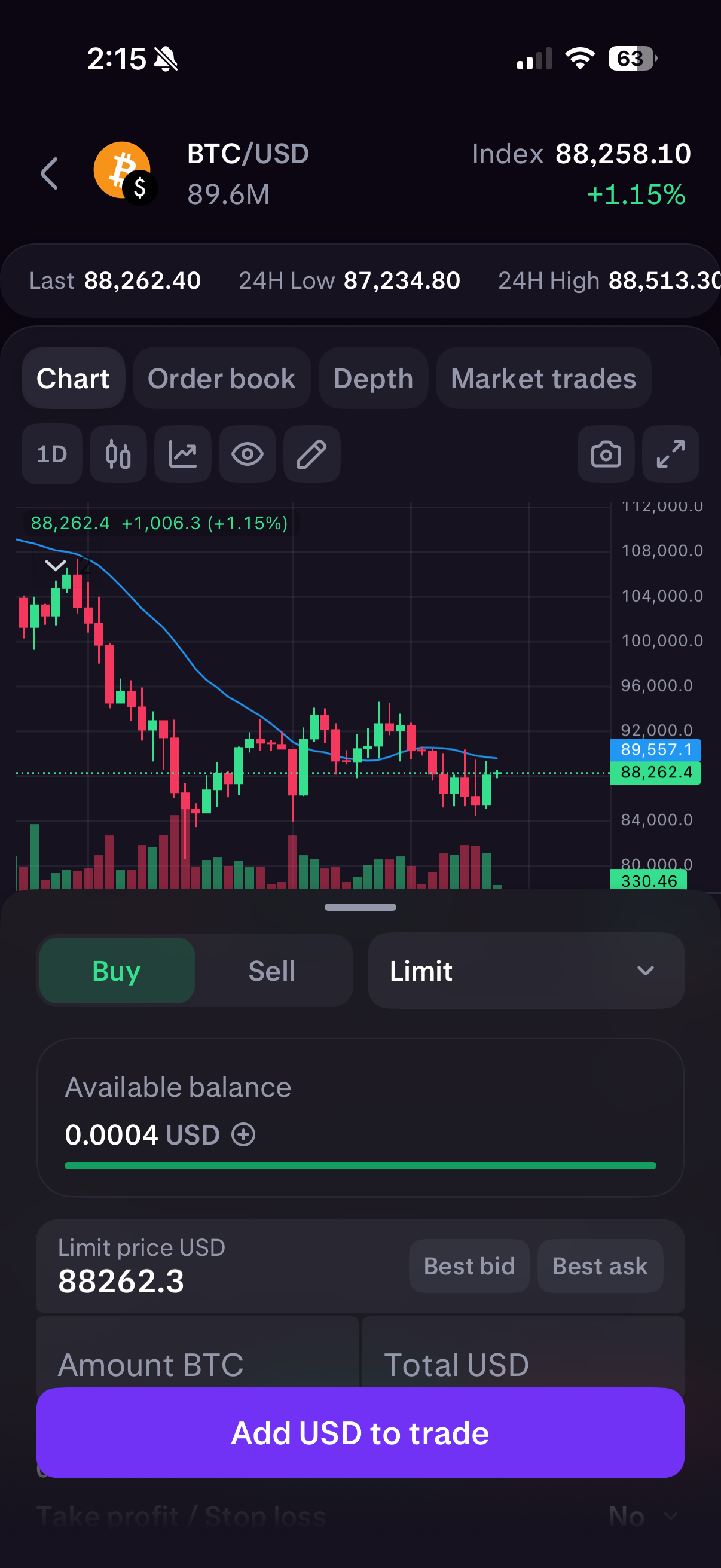
Task: Select the Chart tab
Action: (73, 379)
